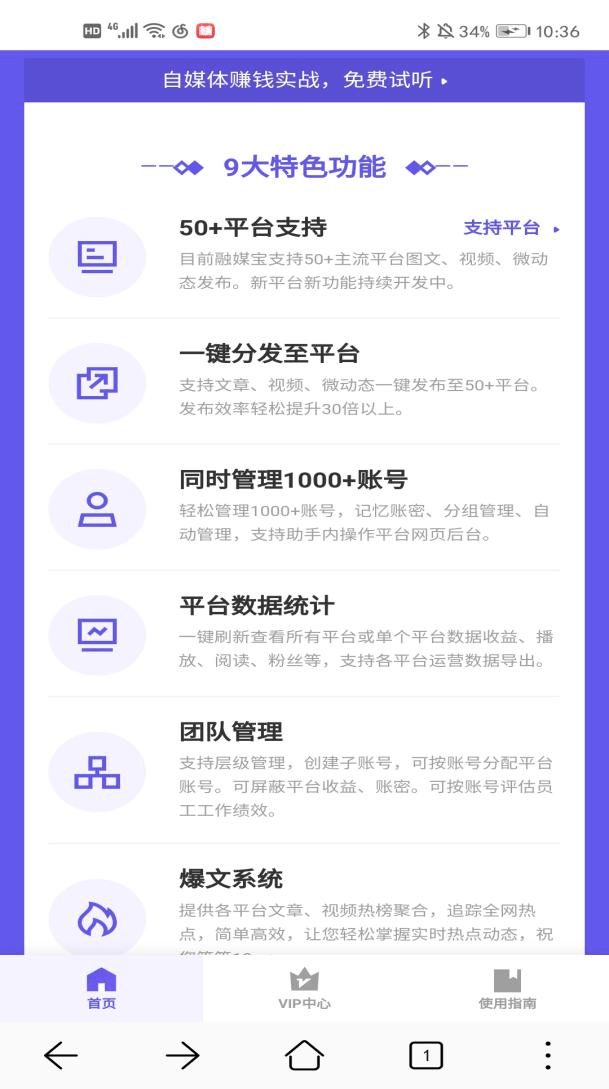This screenshot has height=1089, width=609.
Task: Open the browser overflow menu
Action: tap(547, 1055)
